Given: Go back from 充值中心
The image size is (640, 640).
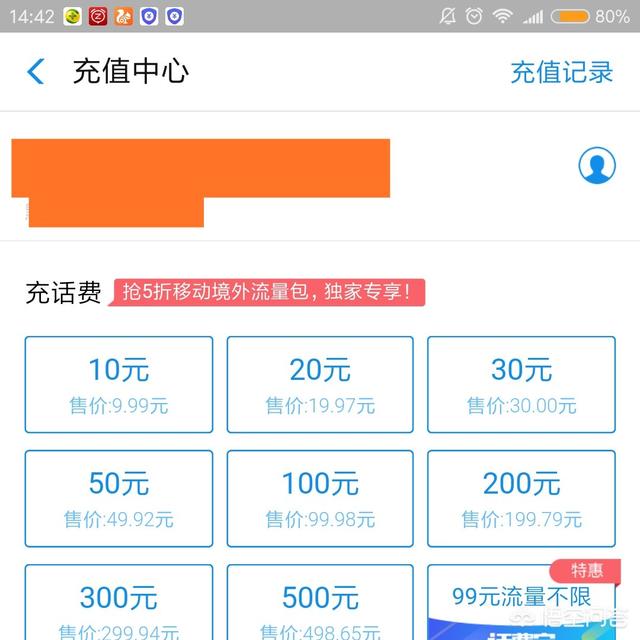Looking at the screenshot, I should click(x=37, y=71).
